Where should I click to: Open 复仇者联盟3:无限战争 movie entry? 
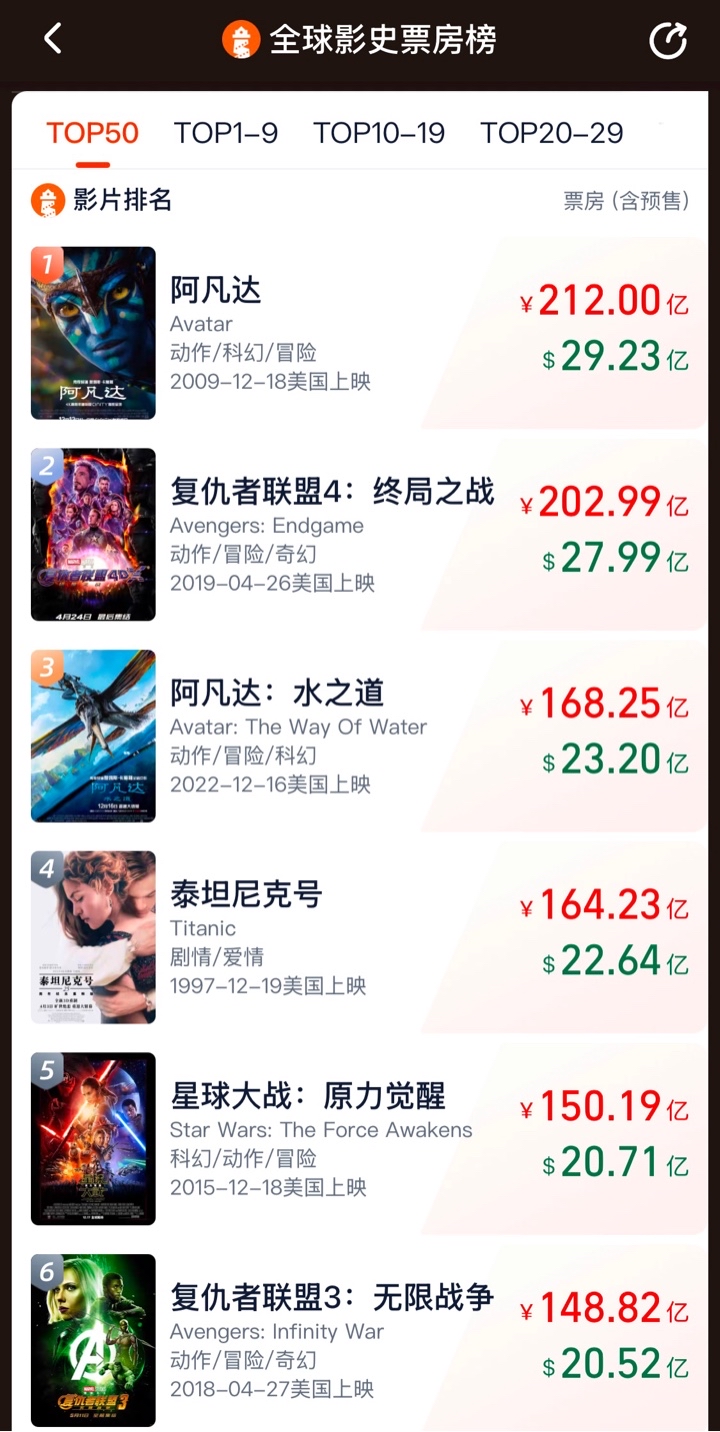(x=360, y=1340)
